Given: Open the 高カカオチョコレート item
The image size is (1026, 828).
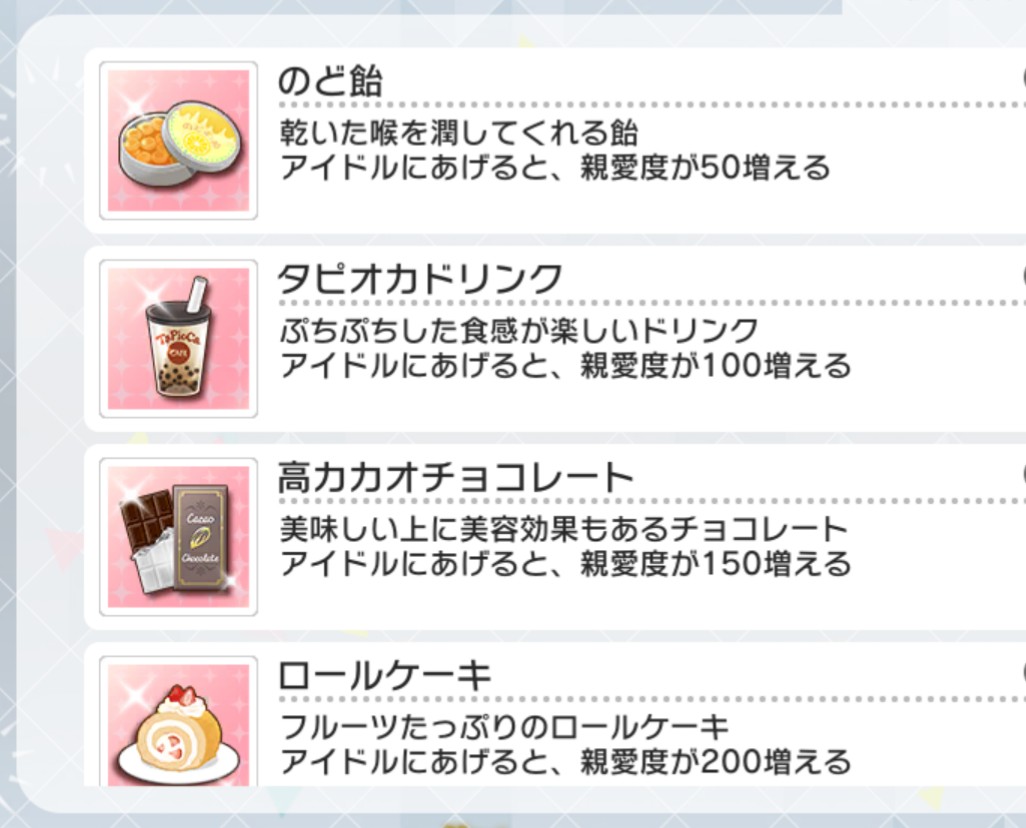Looking at the screenshot, I should [555, 536].
